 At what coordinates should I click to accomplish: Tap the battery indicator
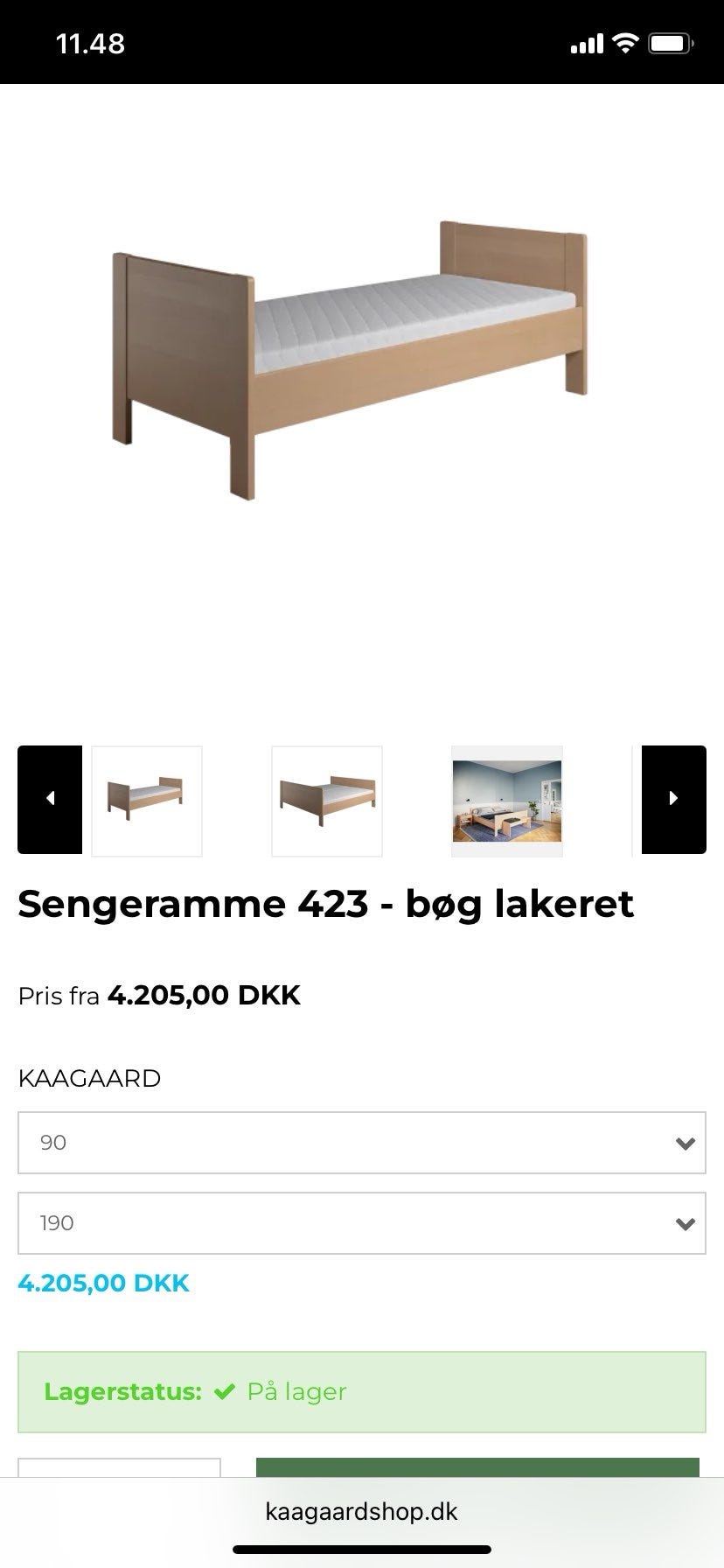672,42
